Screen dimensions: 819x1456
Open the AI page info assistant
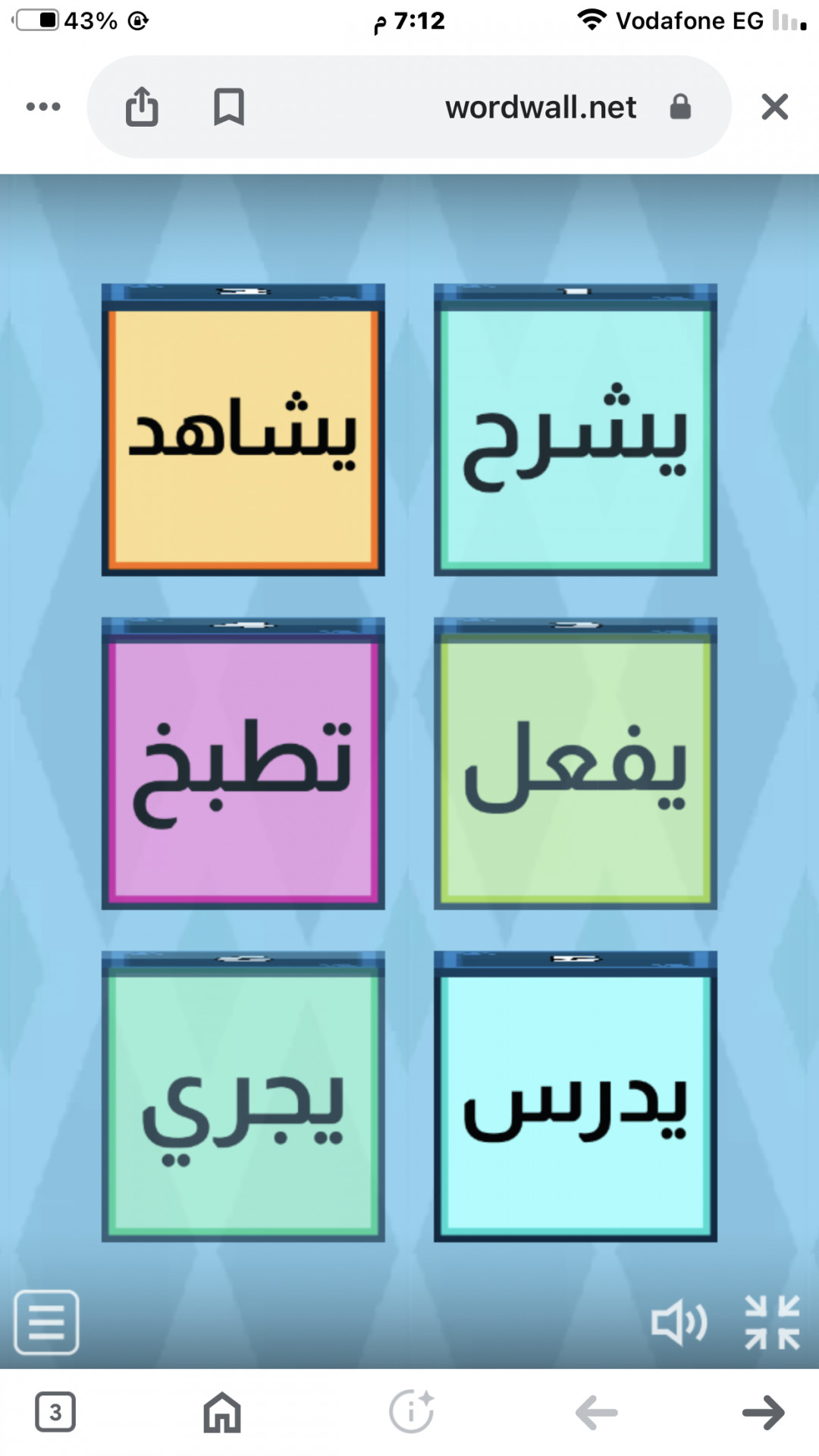click(x=411, y=1412)
